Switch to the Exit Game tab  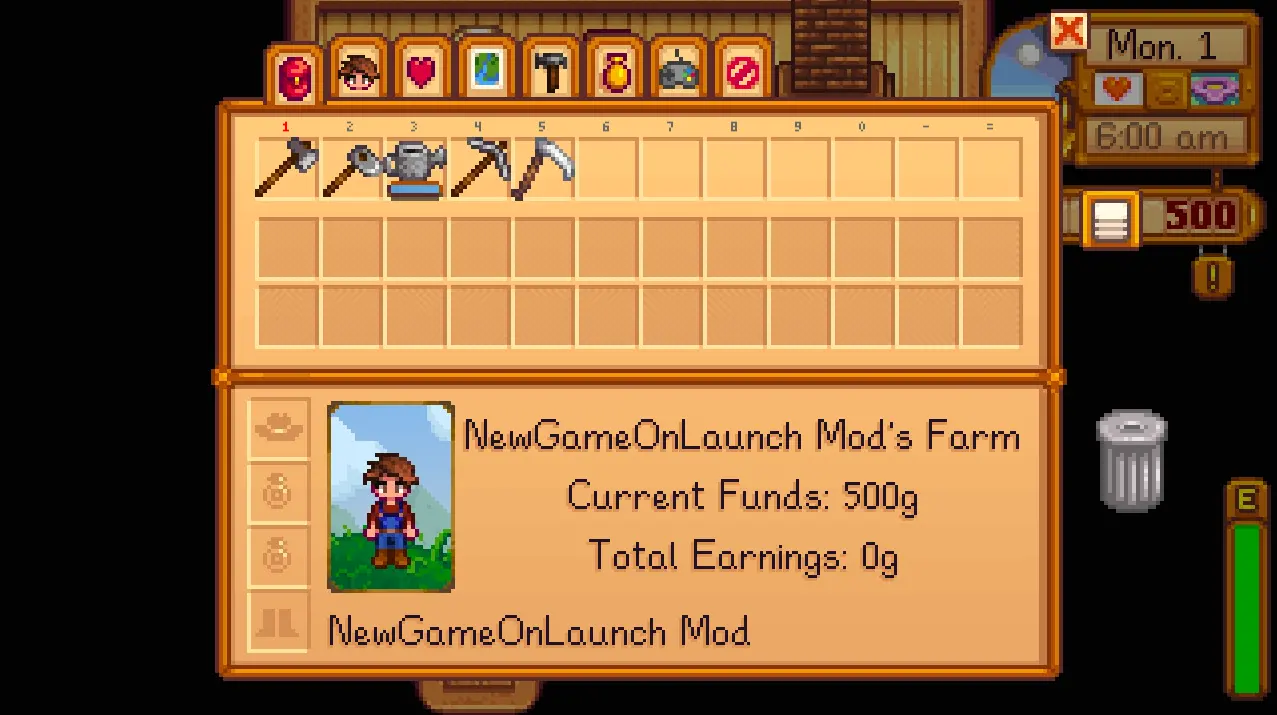(742, 72)
